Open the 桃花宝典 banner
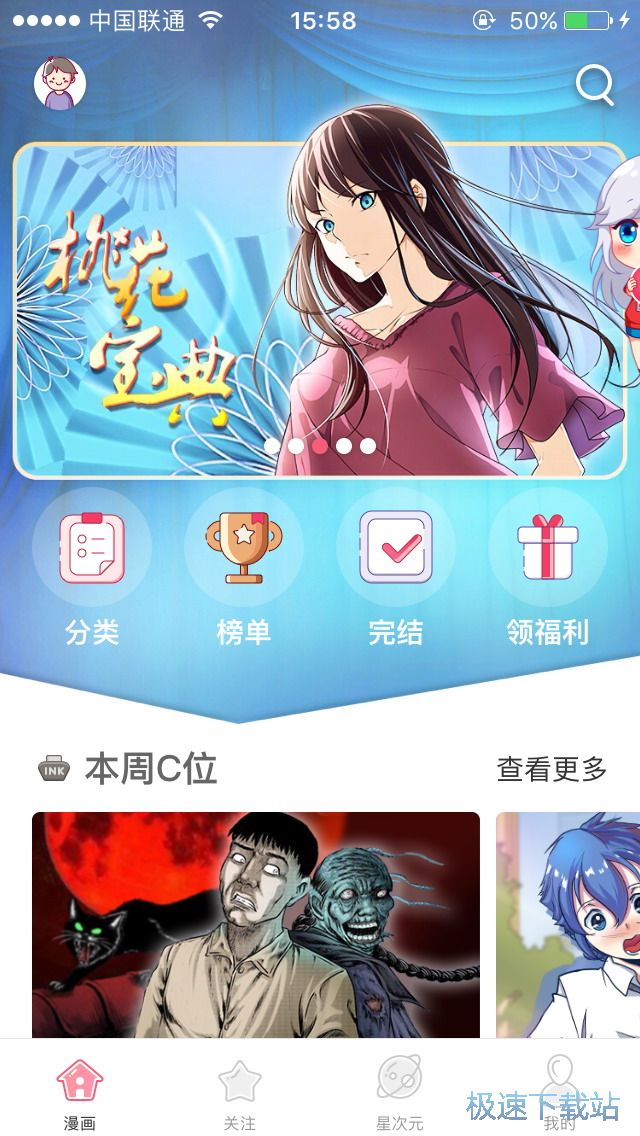The width and height of the screenshot is (640, 1136). point(320,310)
